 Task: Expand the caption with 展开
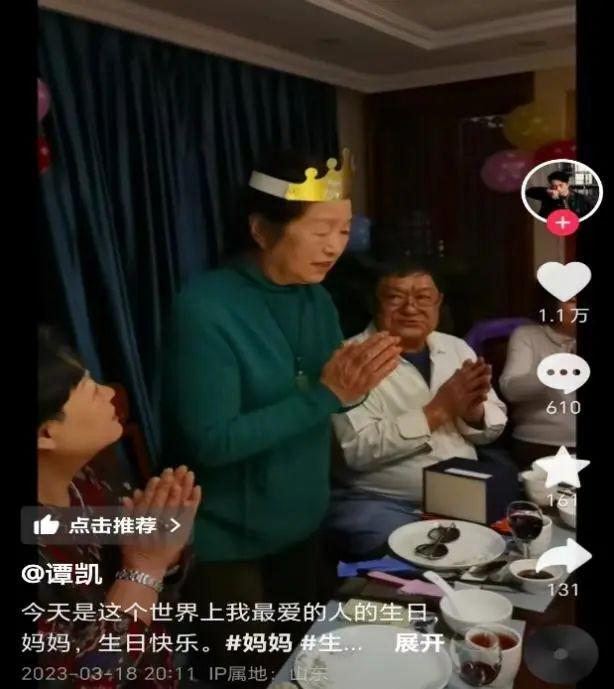coord(420,642)
